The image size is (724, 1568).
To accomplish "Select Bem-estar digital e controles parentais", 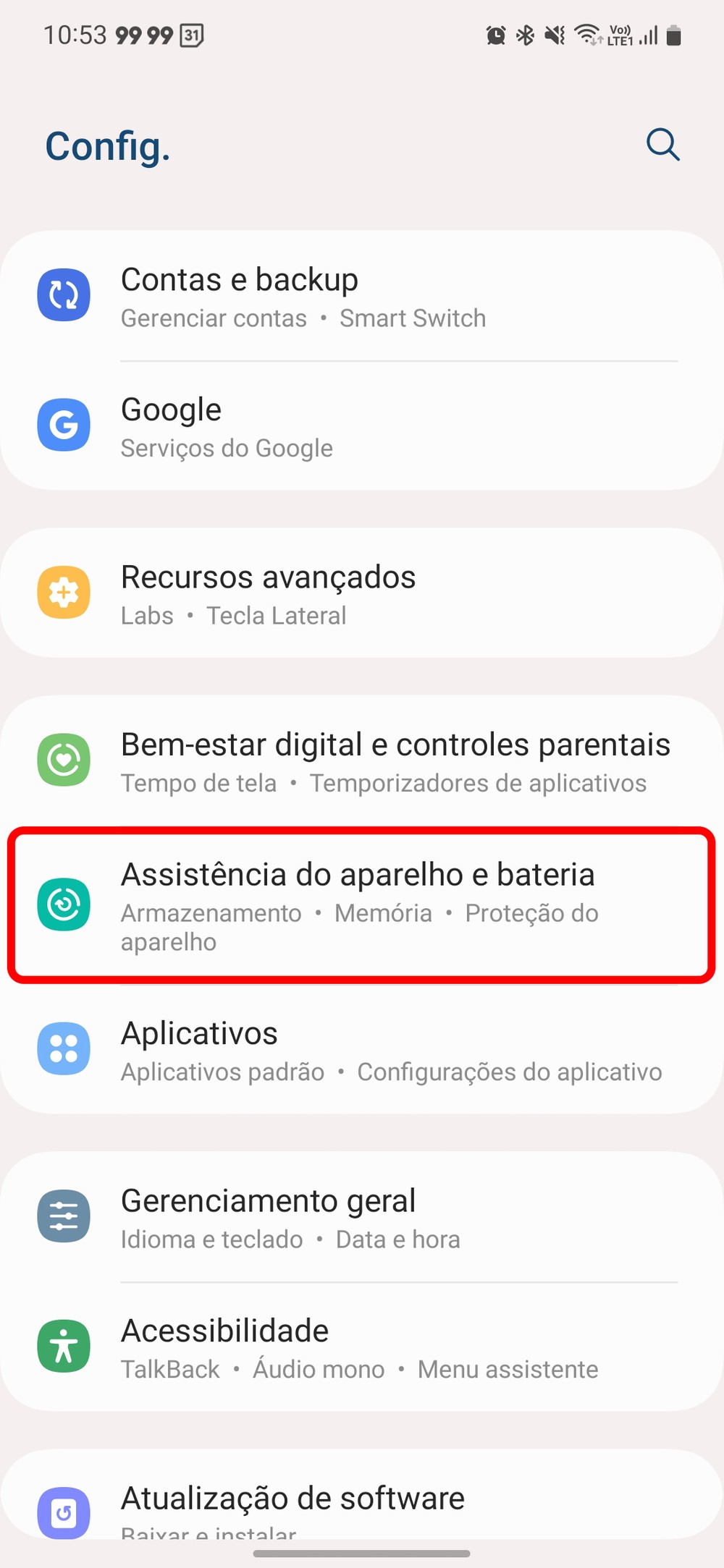I will click(x=362, y=762).
